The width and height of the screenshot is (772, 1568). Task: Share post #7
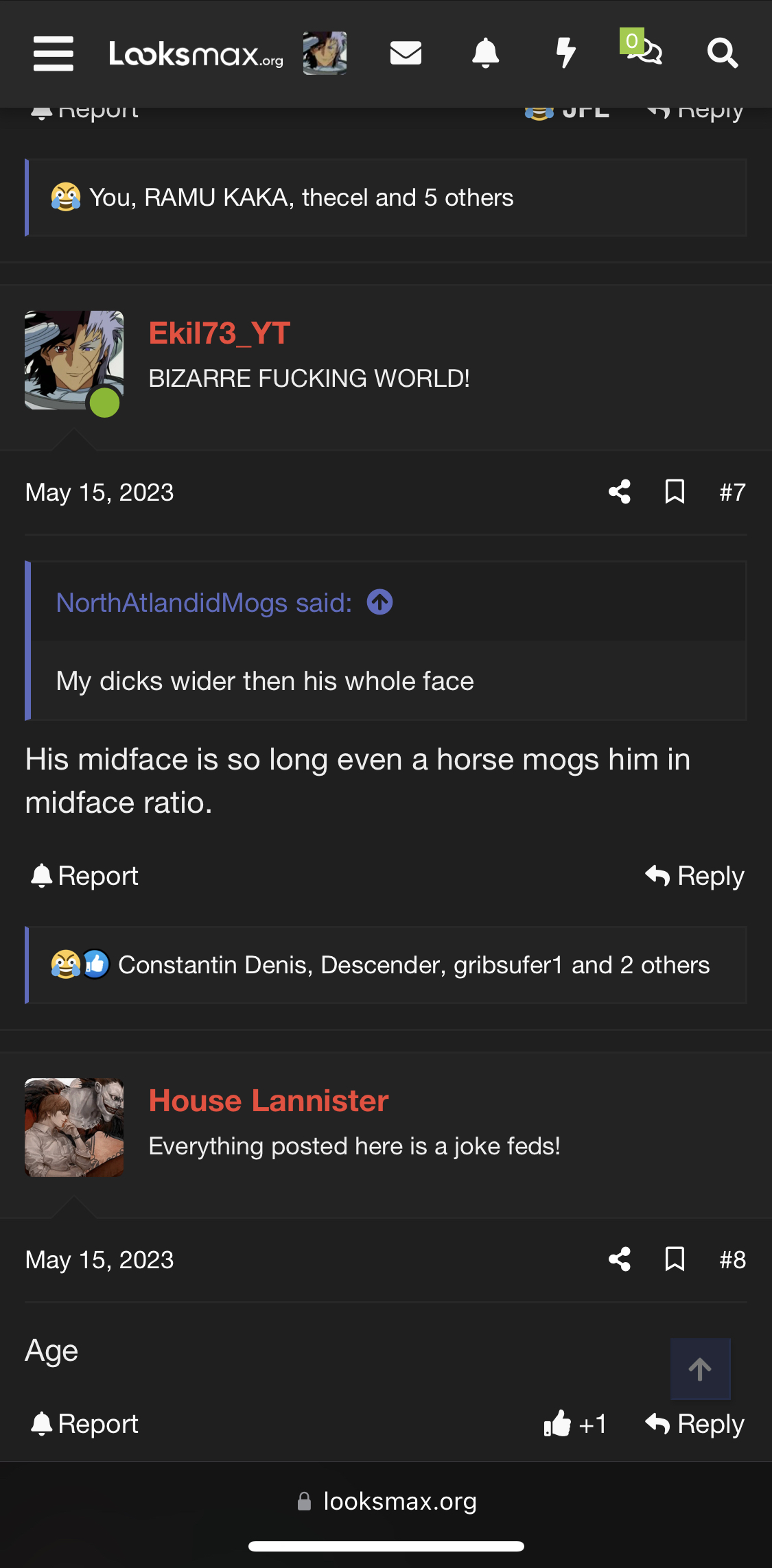[x=619, y=492]
